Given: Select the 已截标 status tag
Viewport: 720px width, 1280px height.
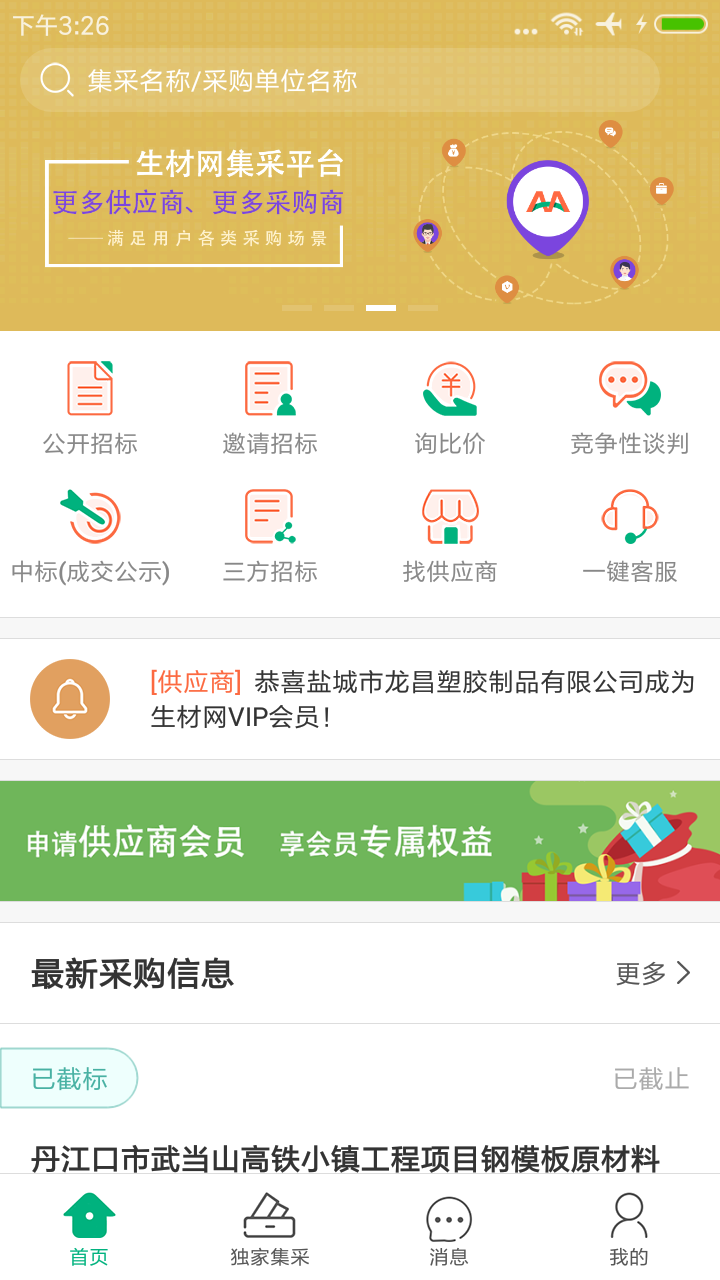Looking at the screenshot, I should (69, 1078).
